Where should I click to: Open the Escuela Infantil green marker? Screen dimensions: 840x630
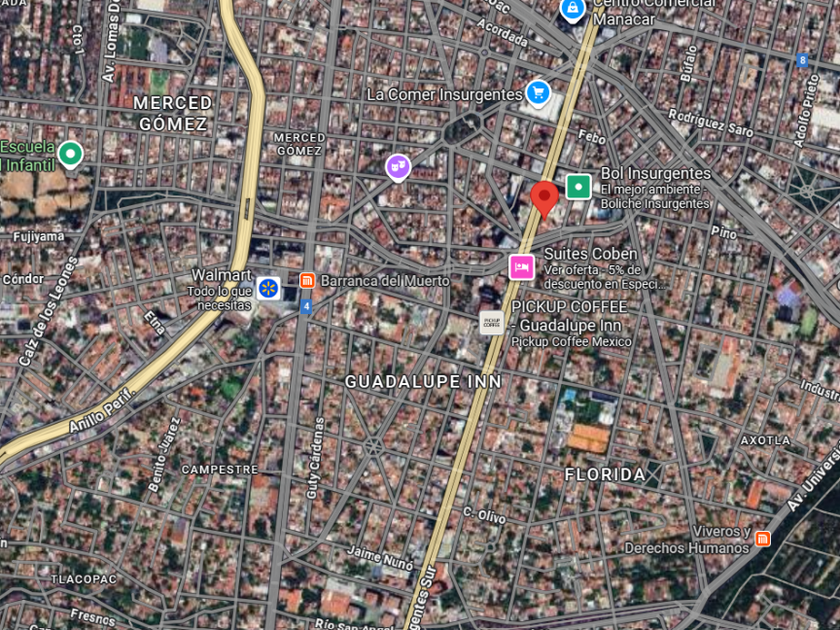[70, 154]
